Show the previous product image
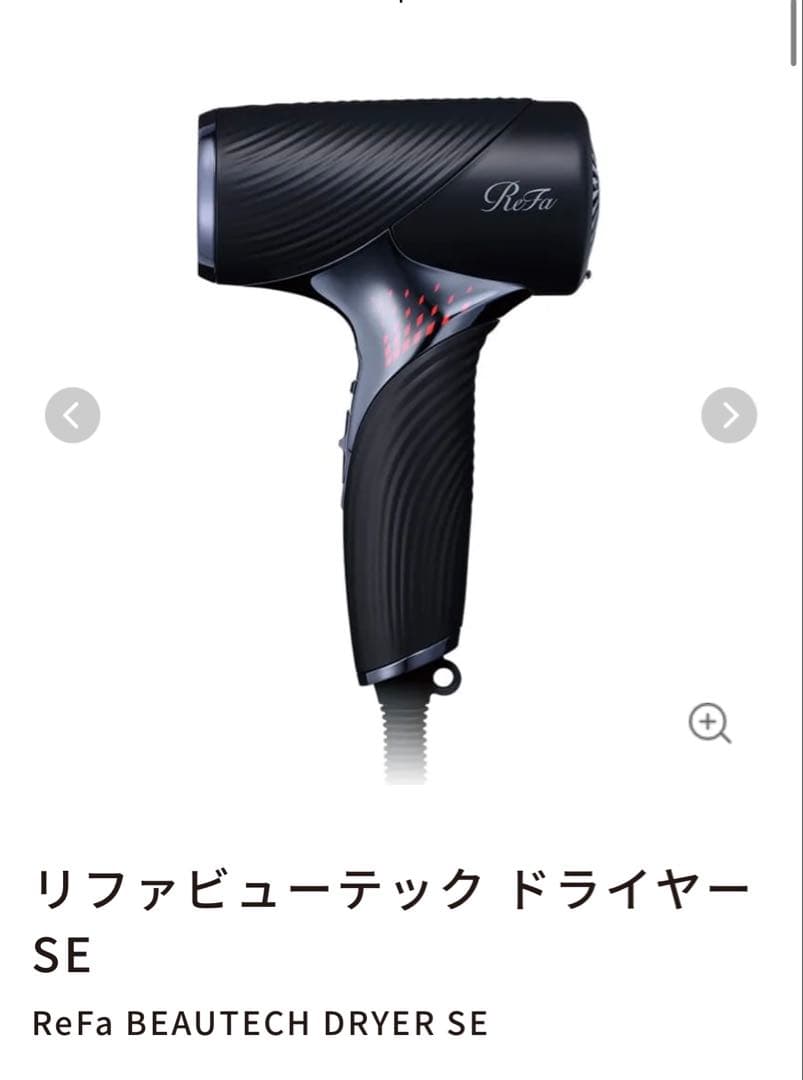Image resolution: width=803 pixels, height=1080 pixels. click(72, 415)
